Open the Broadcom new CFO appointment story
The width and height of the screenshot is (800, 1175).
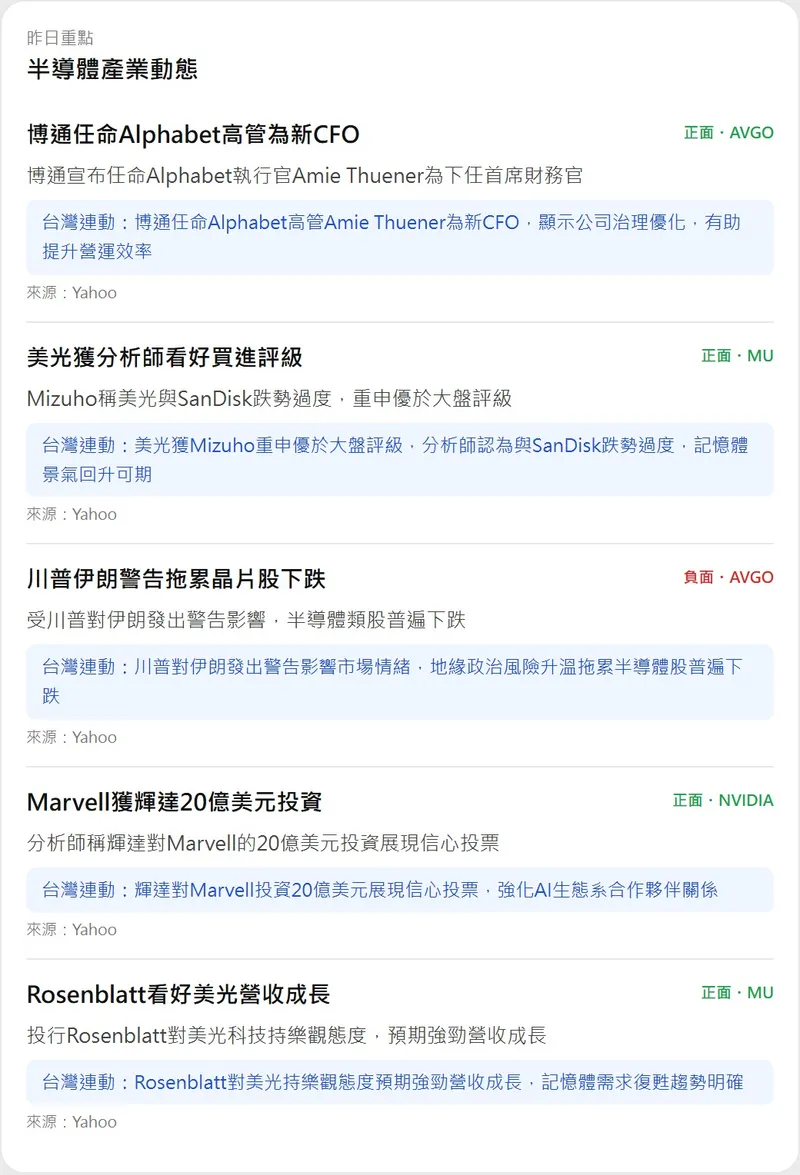pos(193,134)
